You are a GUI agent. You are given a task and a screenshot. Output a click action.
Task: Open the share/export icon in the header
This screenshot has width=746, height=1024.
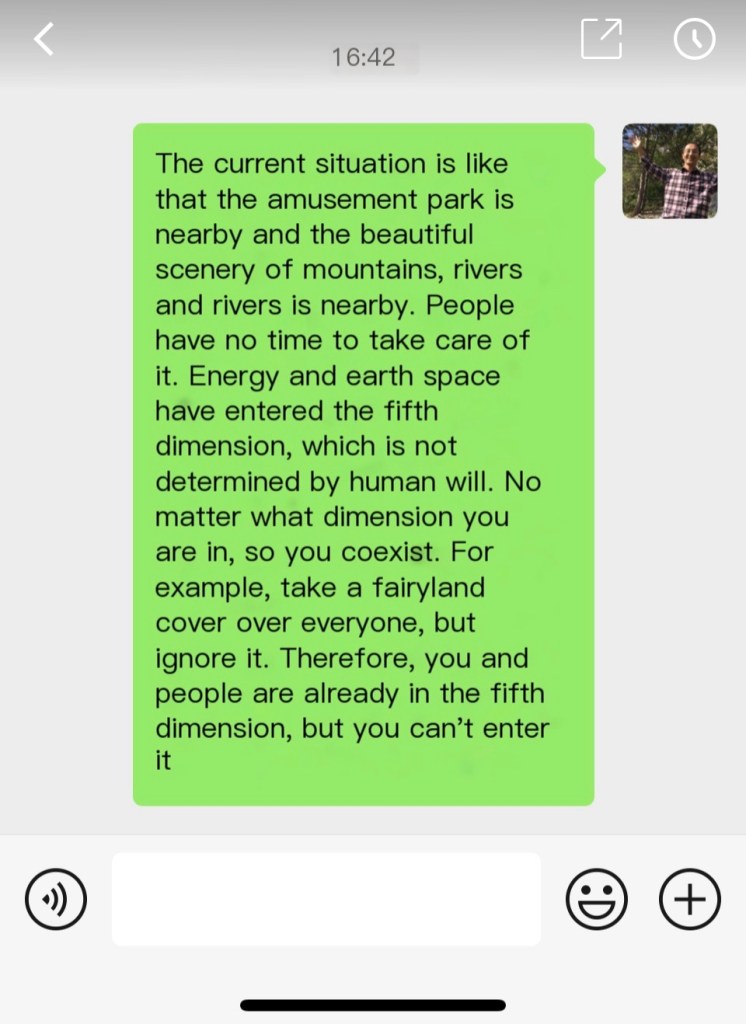601,39
